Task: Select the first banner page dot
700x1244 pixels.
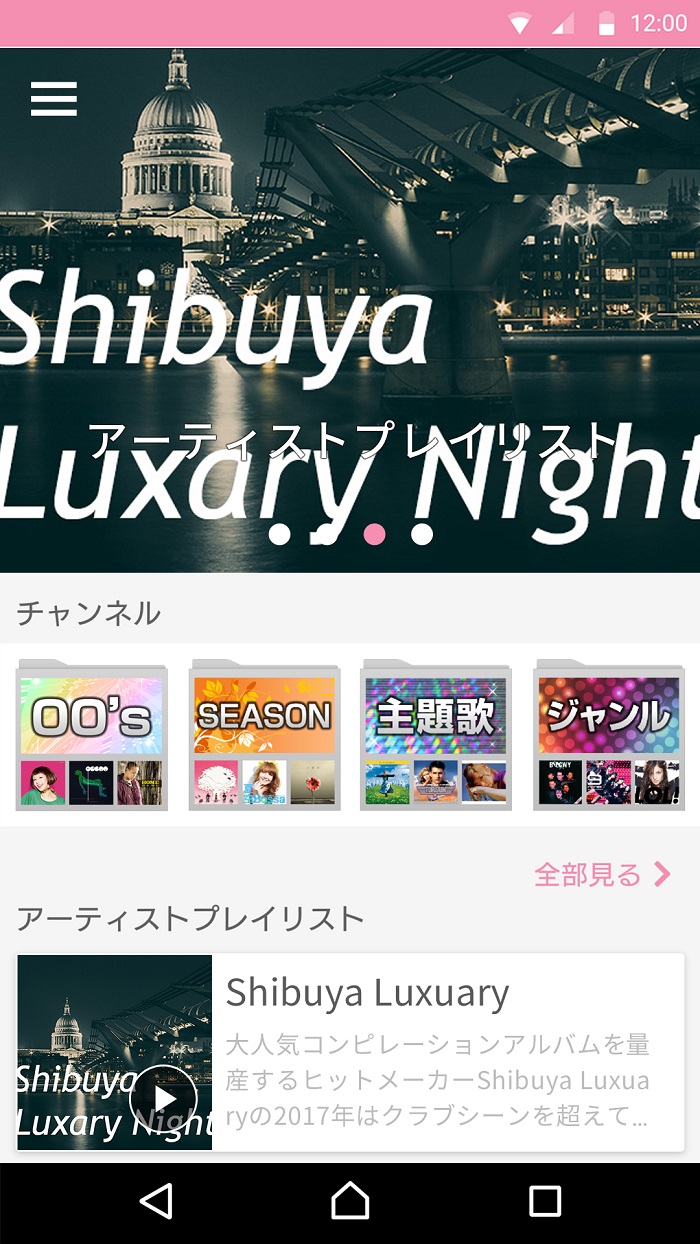Action: 280,534
